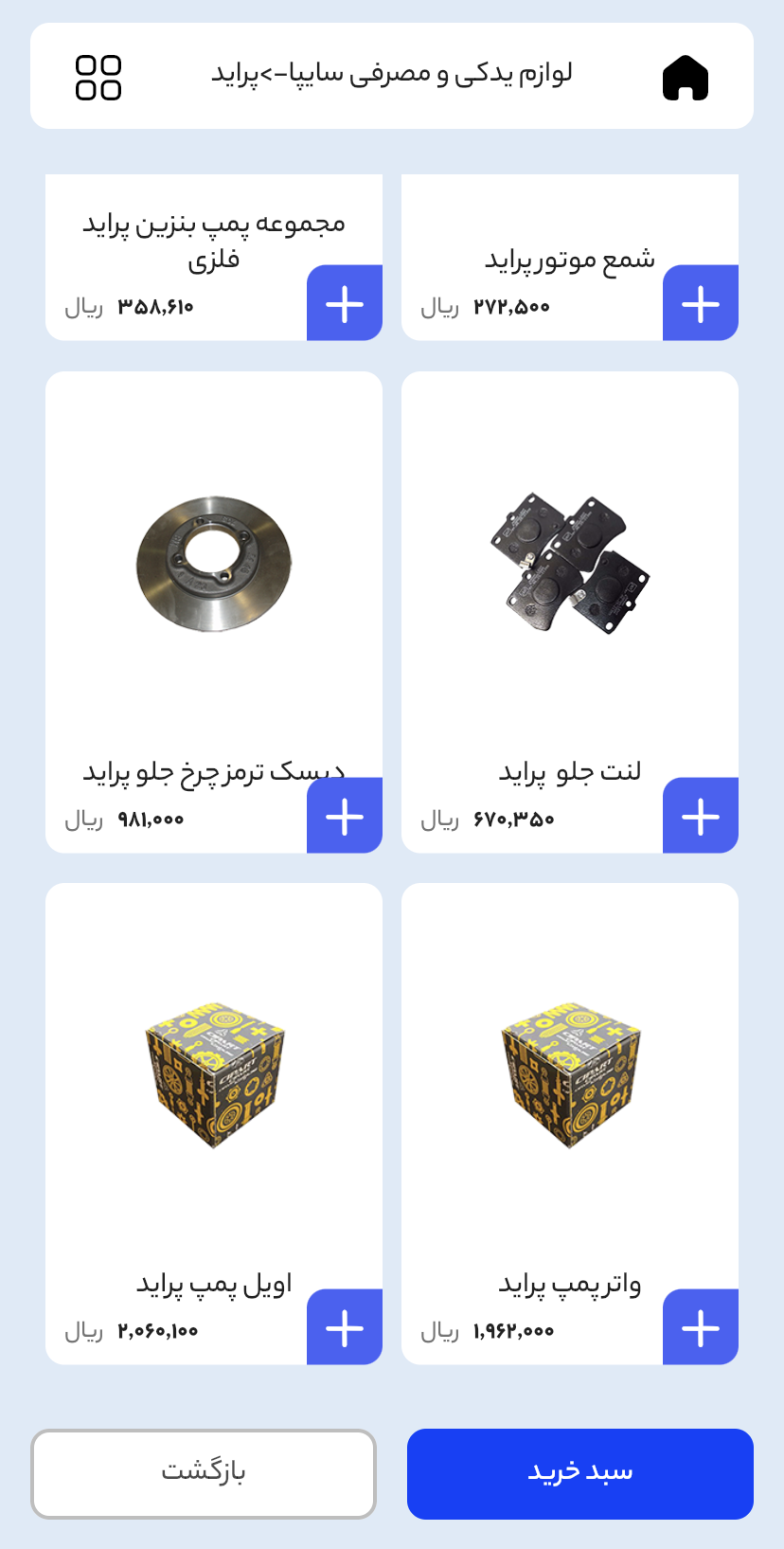Image resolution: width=784 pixels, height=1549 pixels.
Task: Add اویل پمپ پراید using the plus icon
Action: click(344, 1326)
